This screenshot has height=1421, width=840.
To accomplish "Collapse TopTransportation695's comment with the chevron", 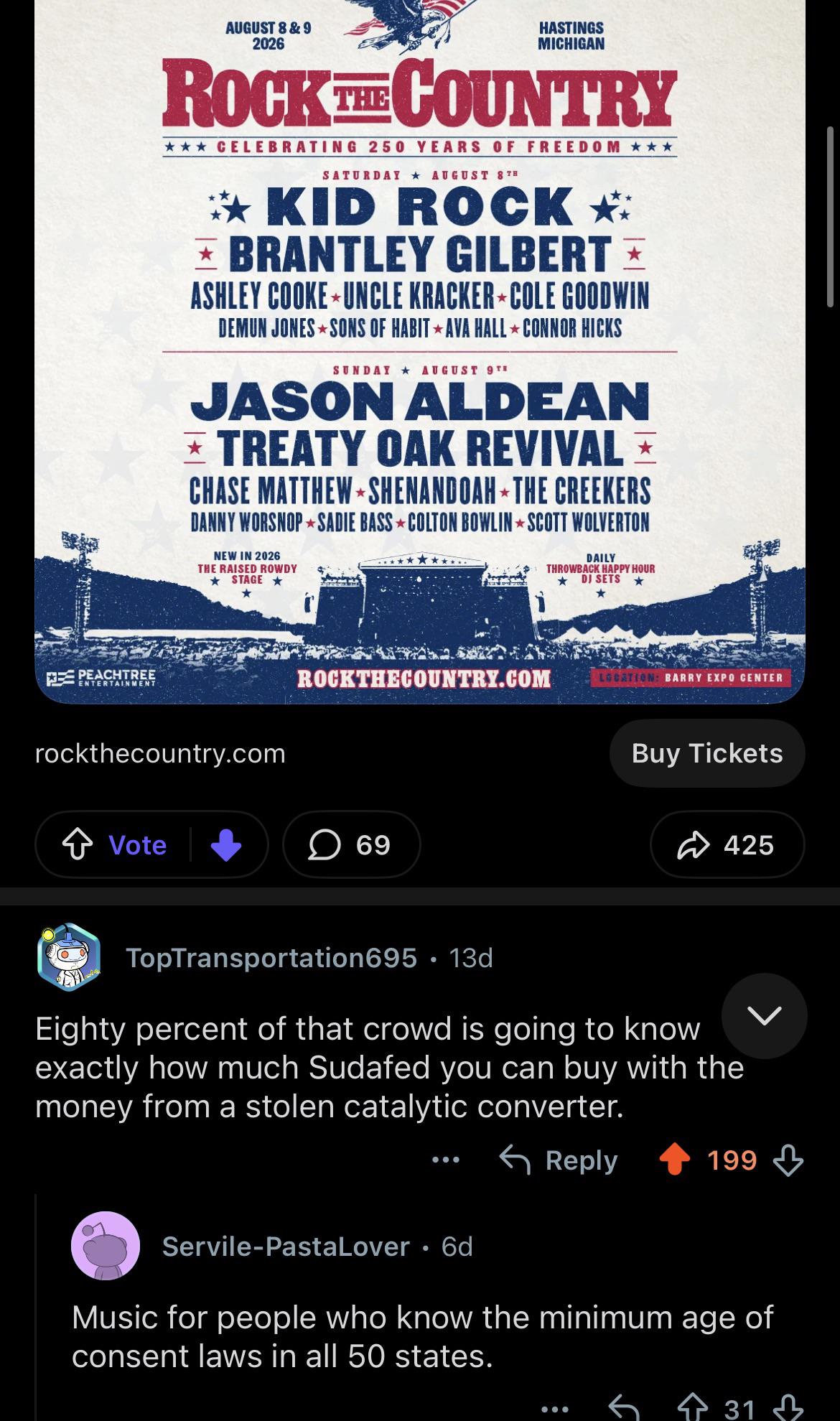I will [765, 1015].
